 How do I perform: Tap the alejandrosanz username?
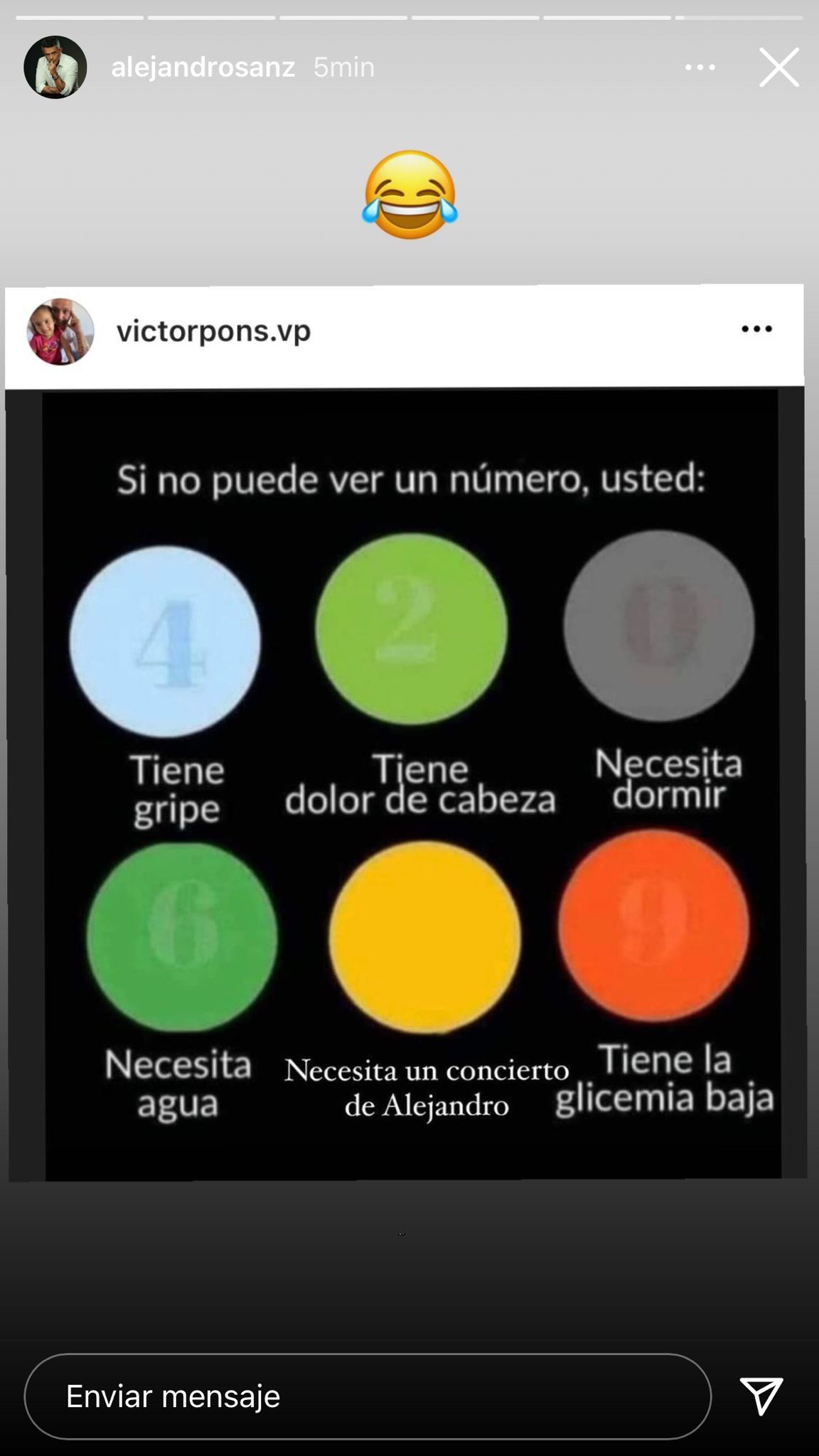[x=203, y=68]
